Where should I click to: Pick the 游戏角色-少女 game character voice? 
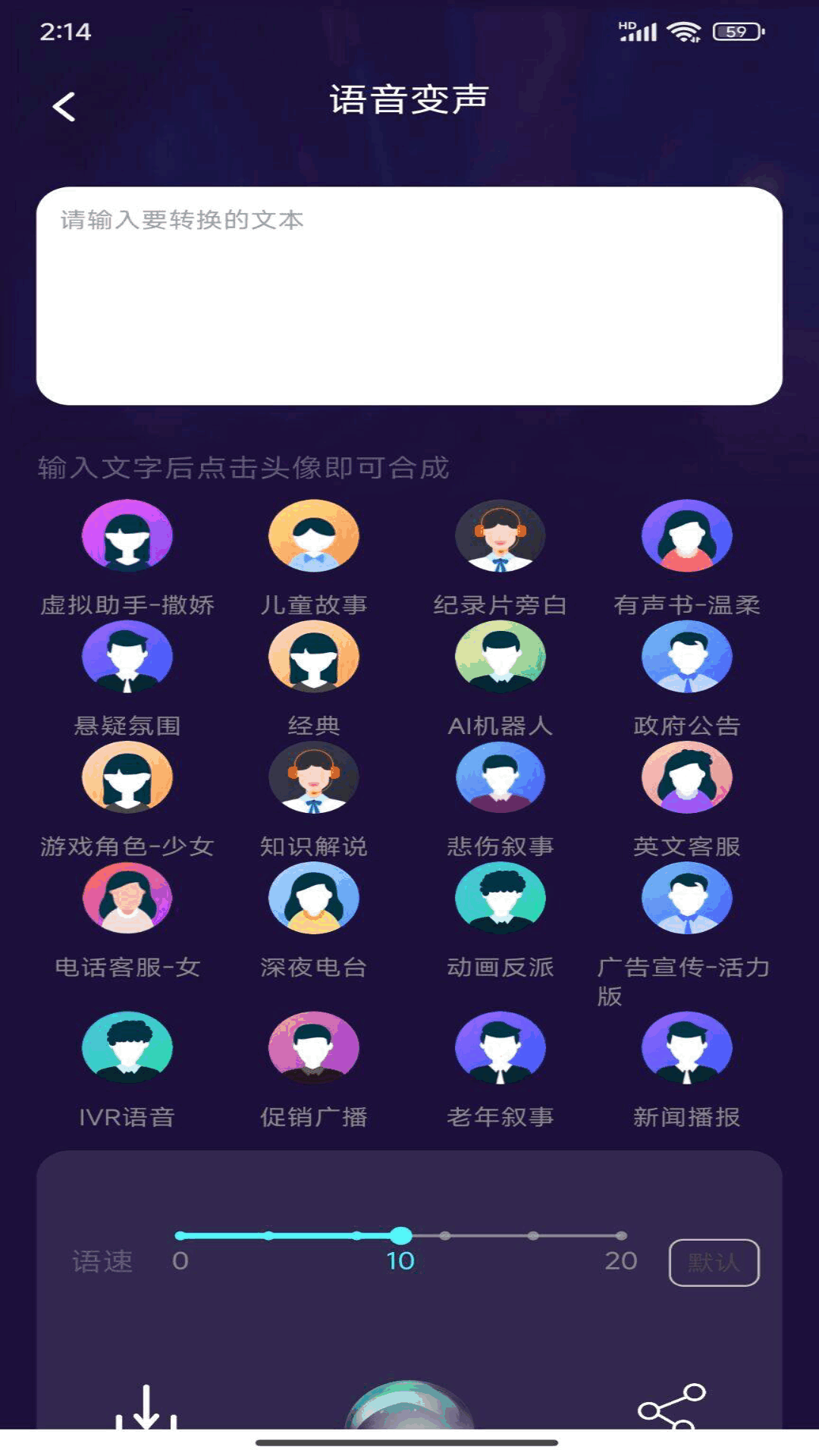tap(127, 777)
